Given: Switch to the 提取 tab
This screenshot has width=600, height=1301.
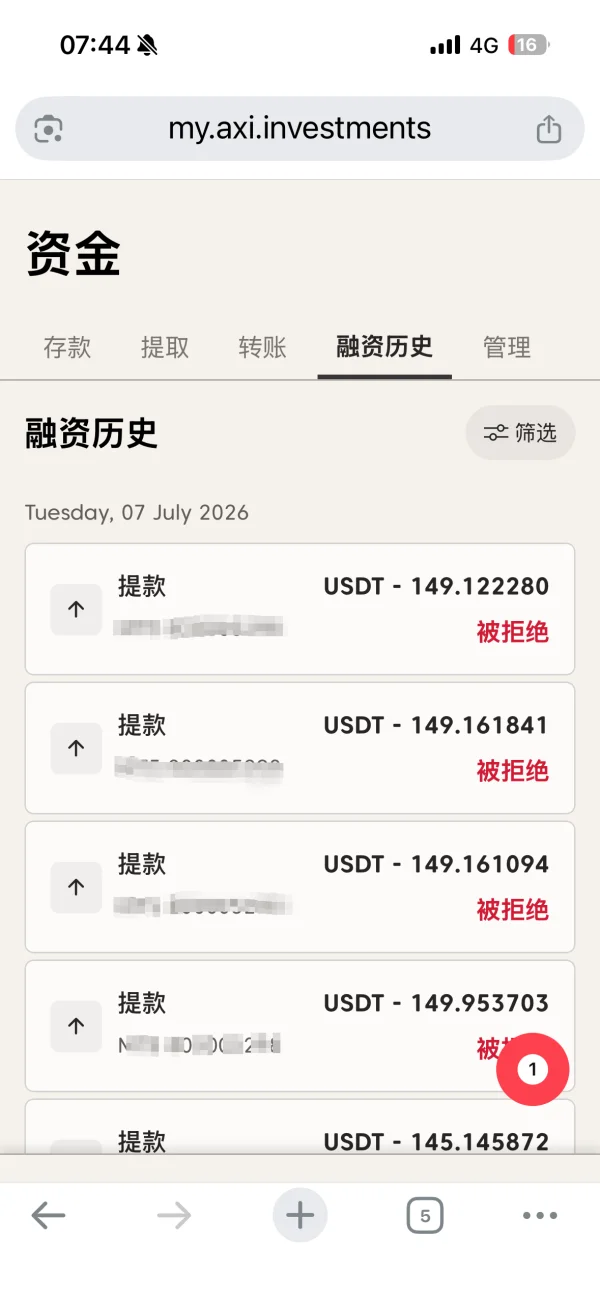Looking at the screenshot, I should (x=165, y=347).
